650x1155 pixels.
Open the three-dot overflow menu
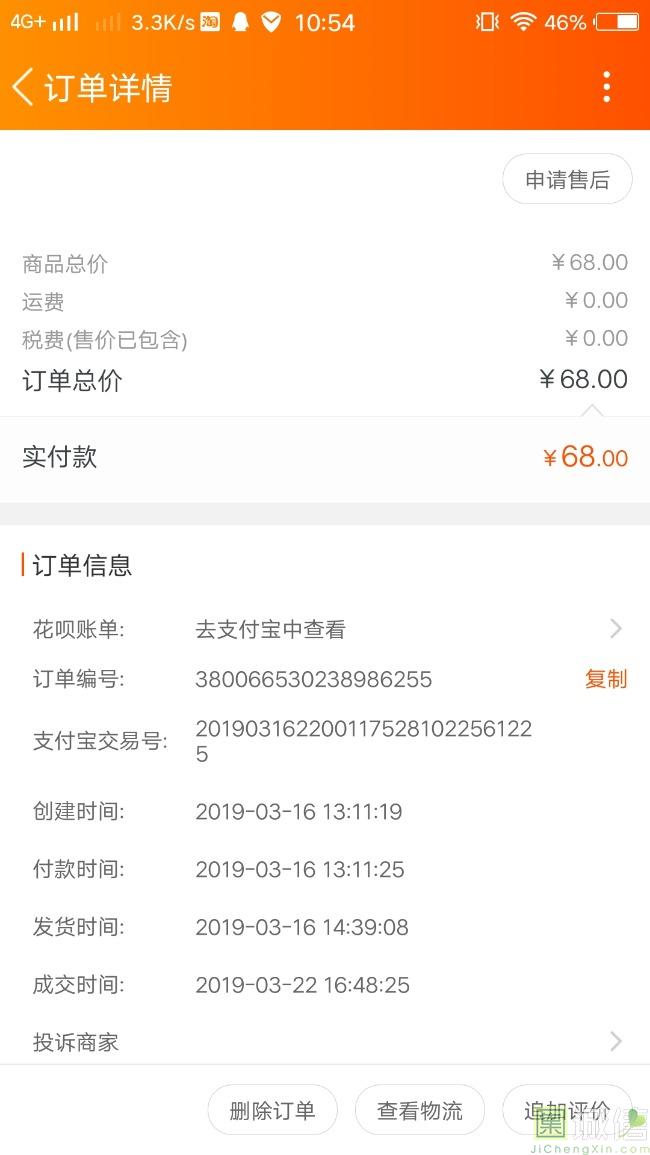[x=606, y=88]
